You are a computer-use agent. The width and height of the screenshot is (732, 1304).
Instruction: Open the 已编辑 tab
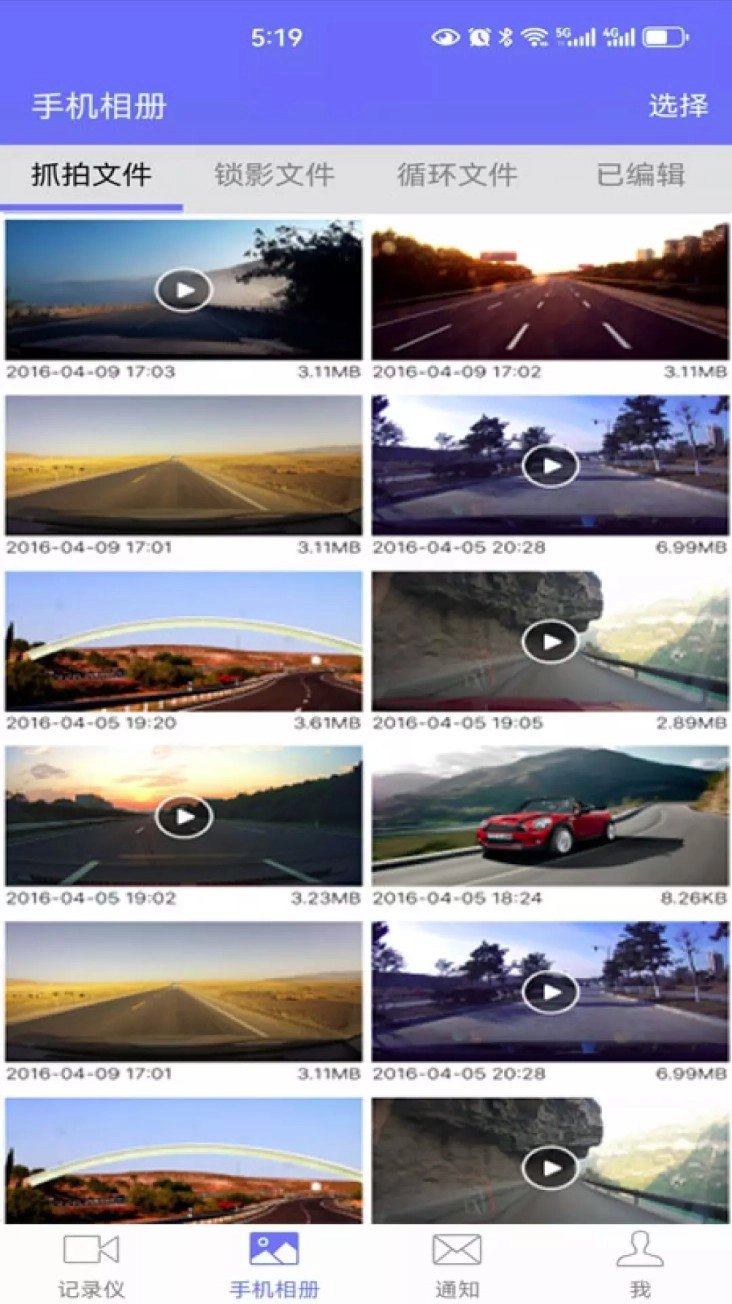pos(641,175)
